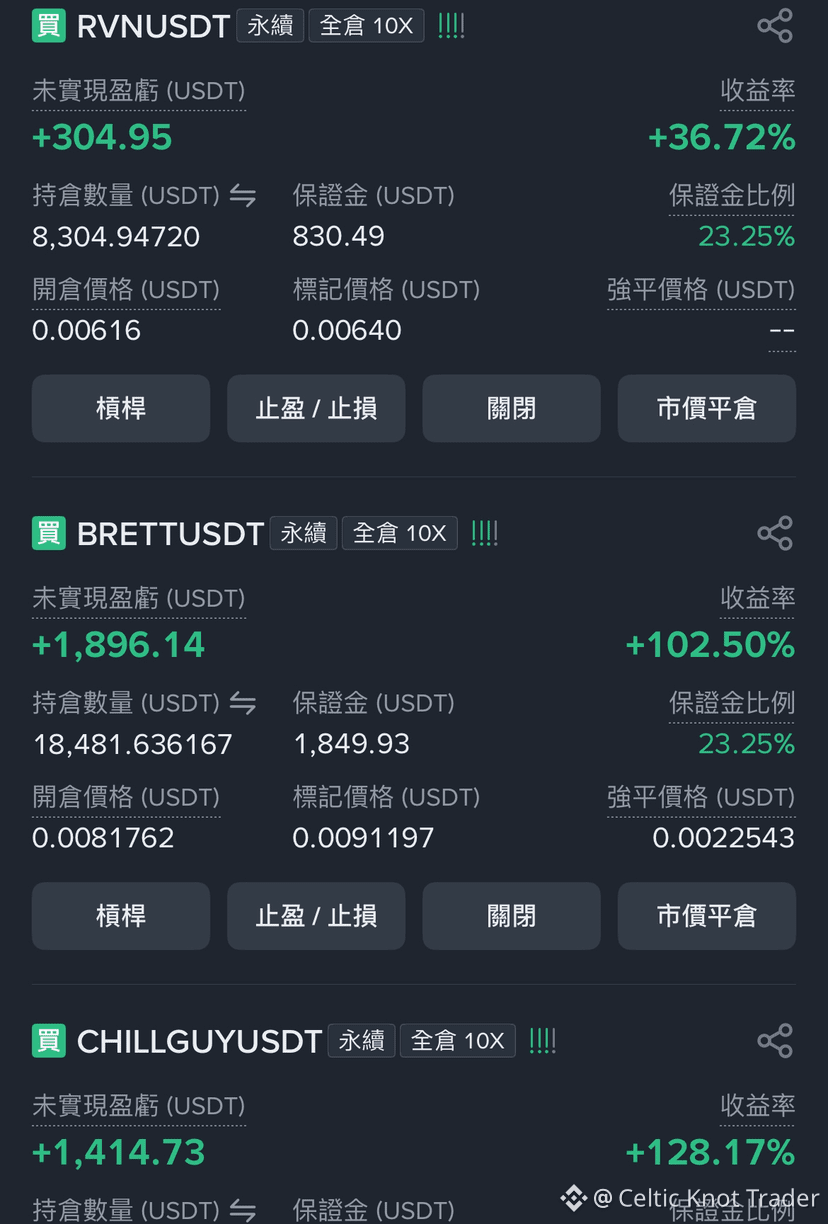This screenshot has width=828, height=1224.
Task: Close BRETTUSDT with 市價平倉
Action: click(706, 915)
